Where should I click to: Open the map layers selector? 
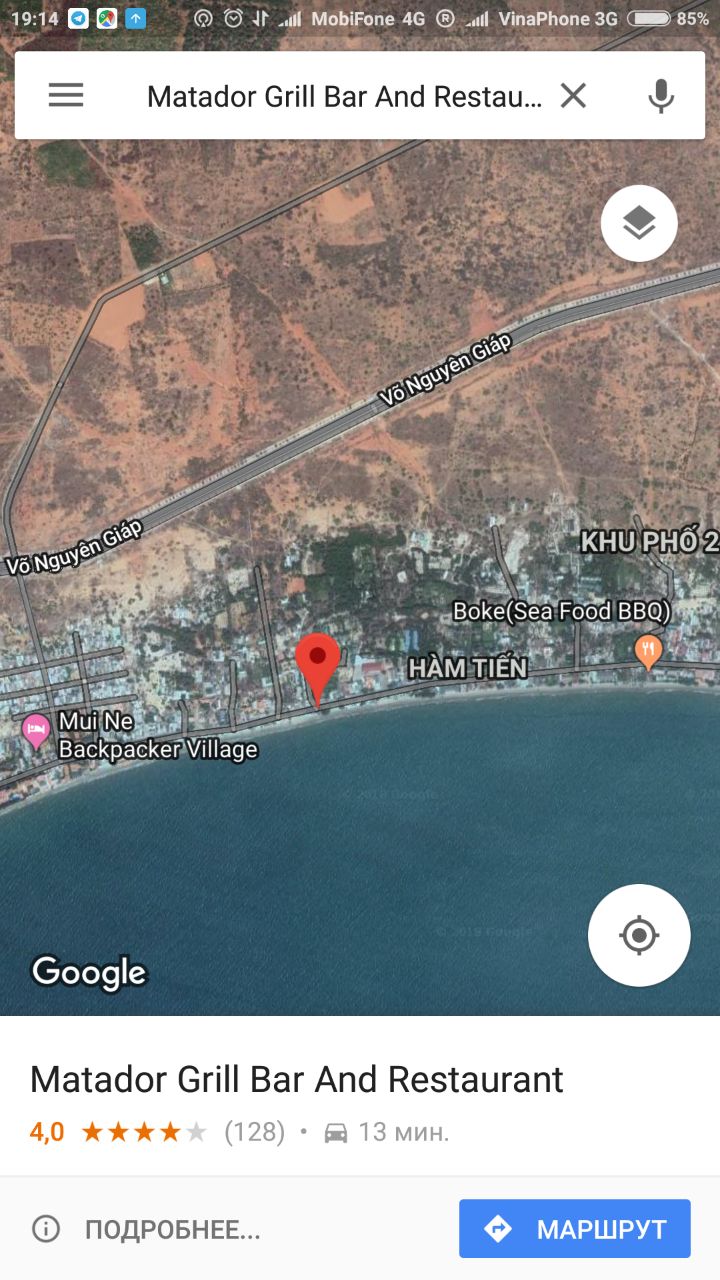(x=639, y=223)
